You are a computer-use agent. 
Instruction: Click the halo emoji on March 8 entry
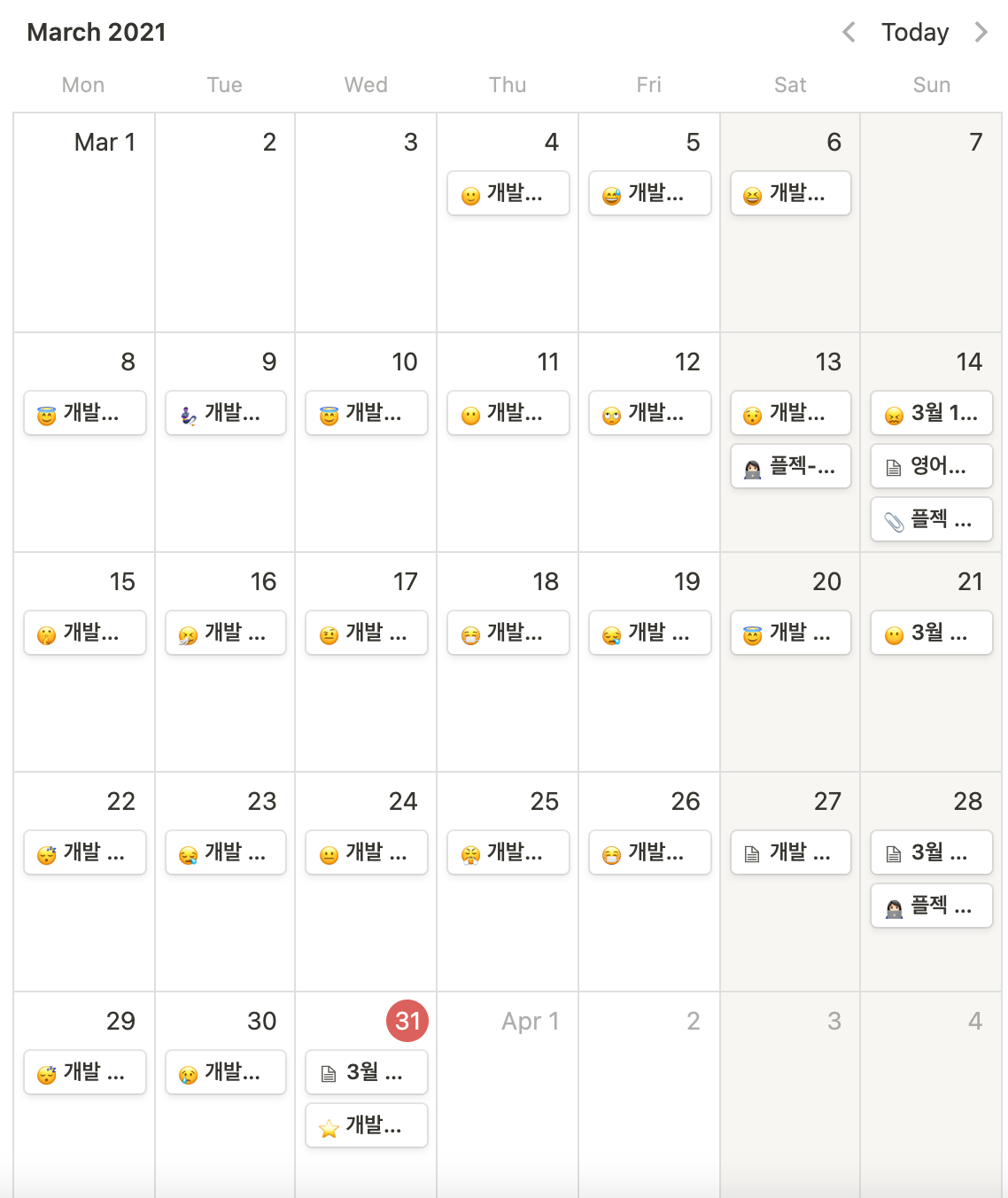(45, 413)
